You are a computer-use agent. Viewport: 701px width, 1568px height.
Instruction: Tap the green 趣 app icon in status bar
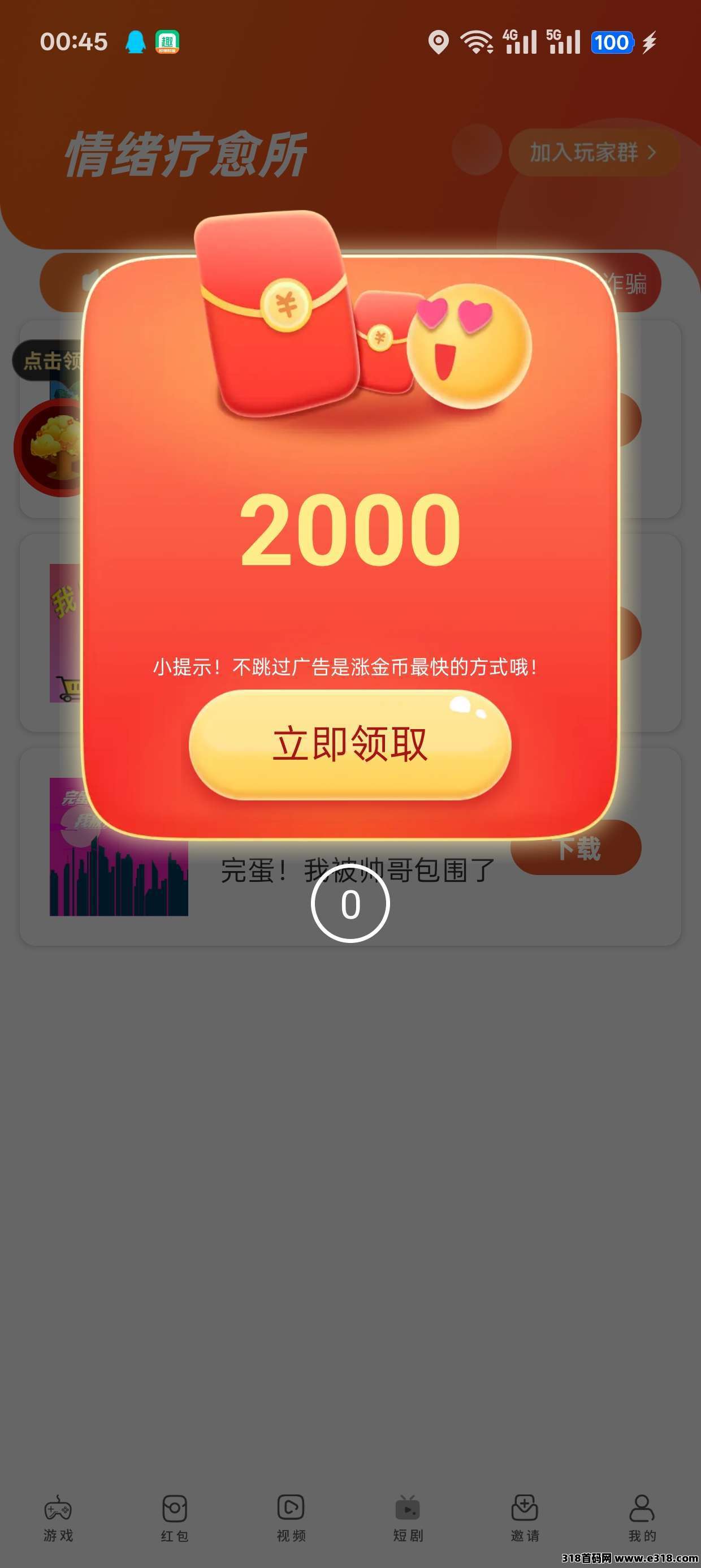168,41
